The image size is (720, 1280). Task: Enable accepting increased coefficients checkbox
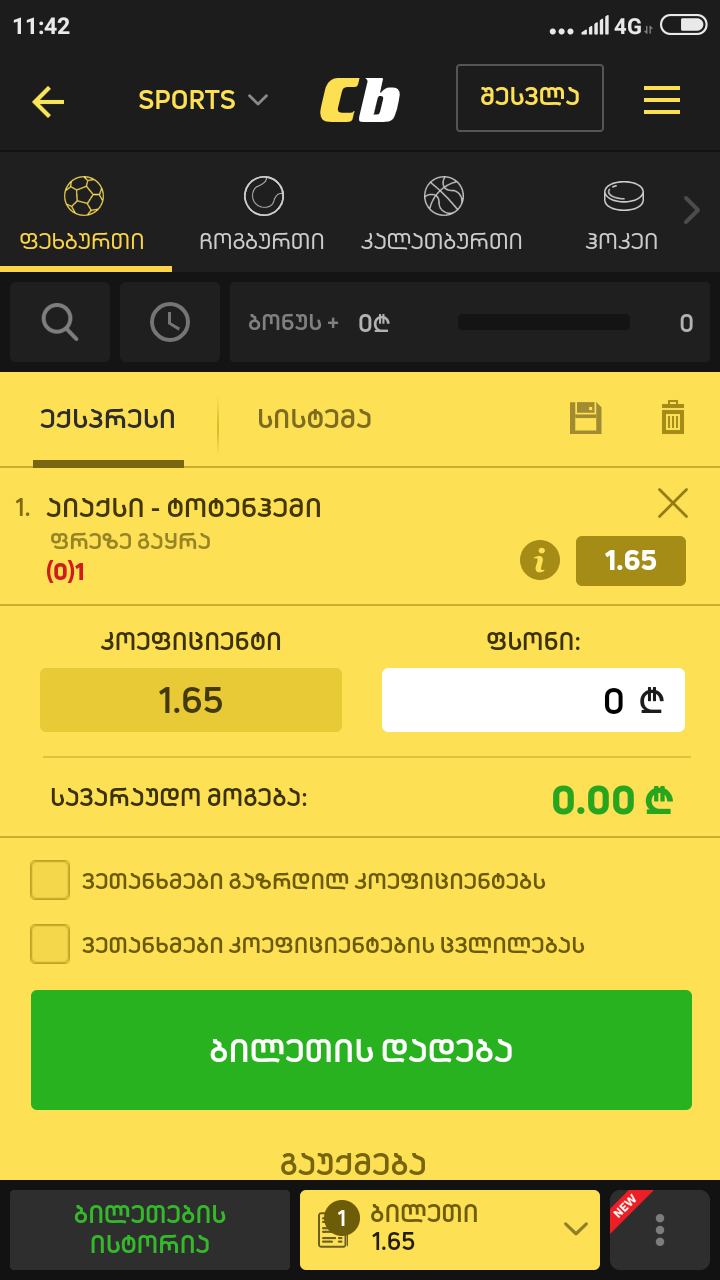[x=50, y=882]
